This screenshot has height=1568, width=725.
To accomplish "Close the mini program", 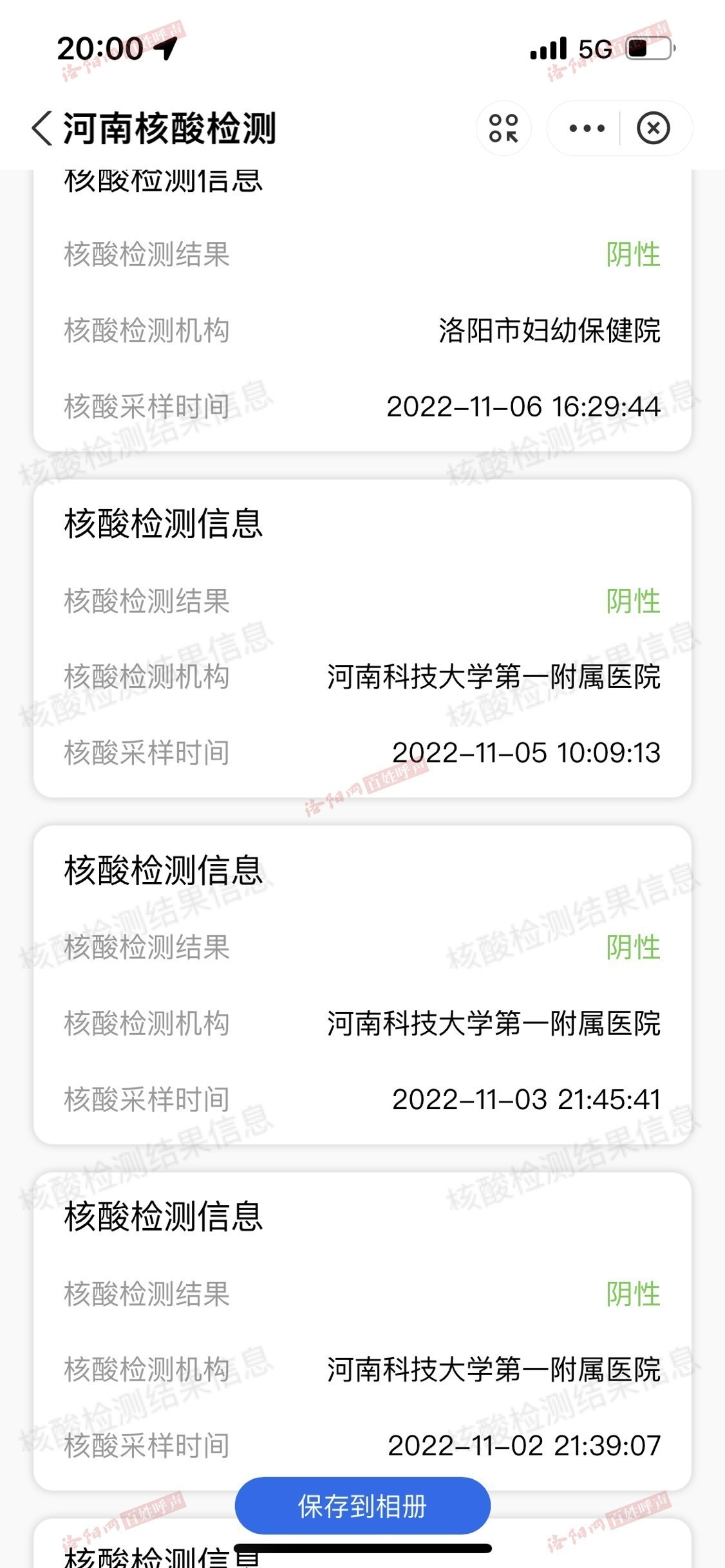I will coord(654,128).
